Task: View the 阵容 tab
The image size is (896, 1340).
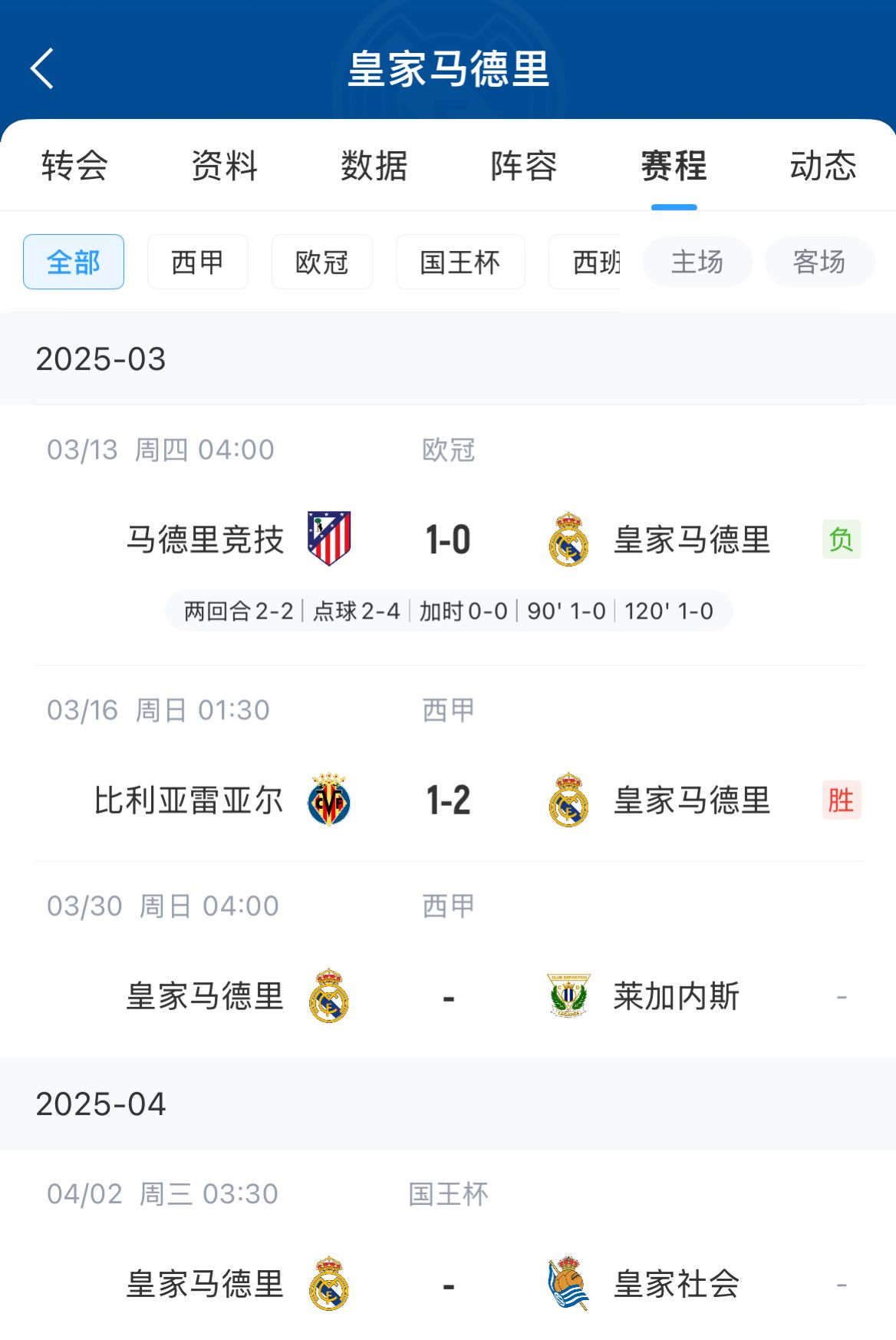Action: point(523,166)
